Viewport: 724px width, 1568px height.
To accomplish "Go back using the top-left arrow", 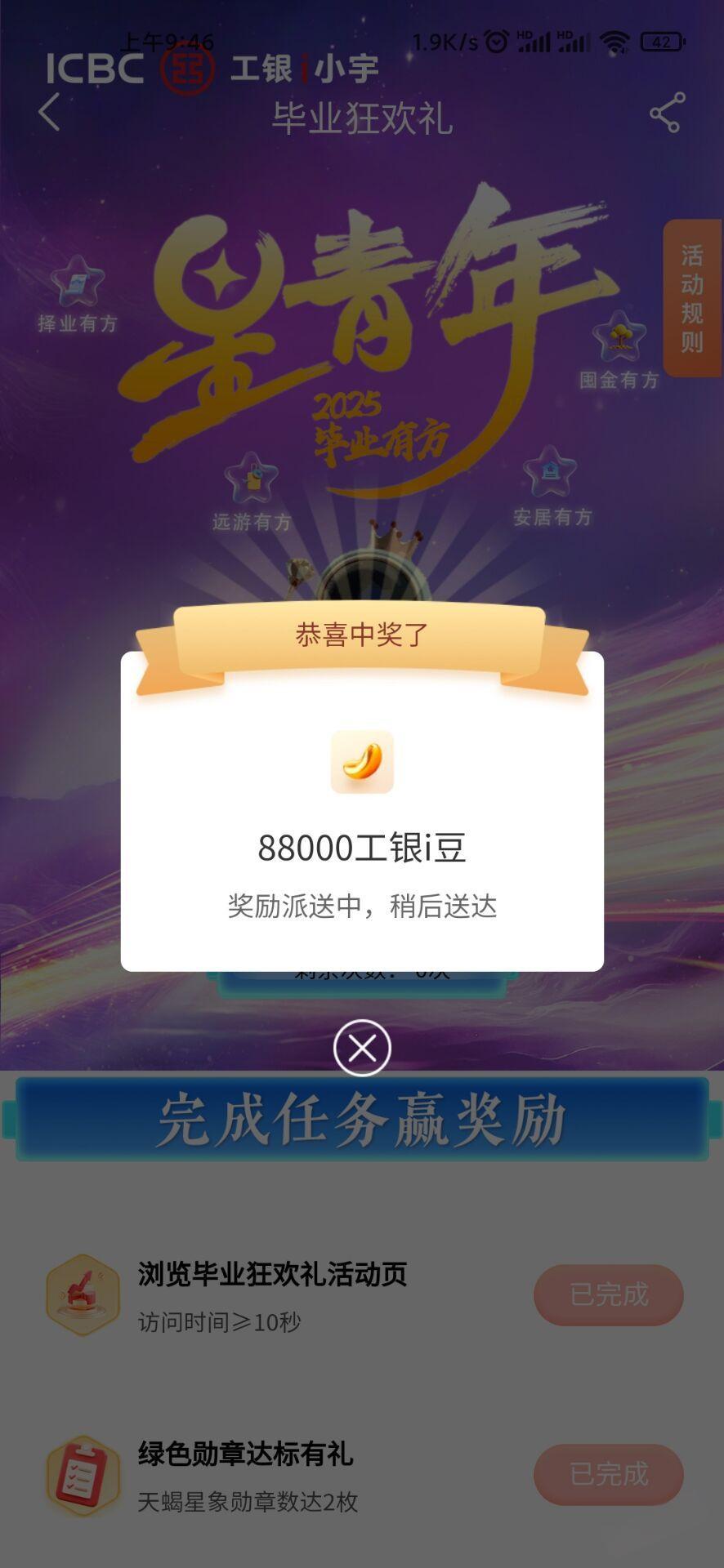I will point(49,113).
